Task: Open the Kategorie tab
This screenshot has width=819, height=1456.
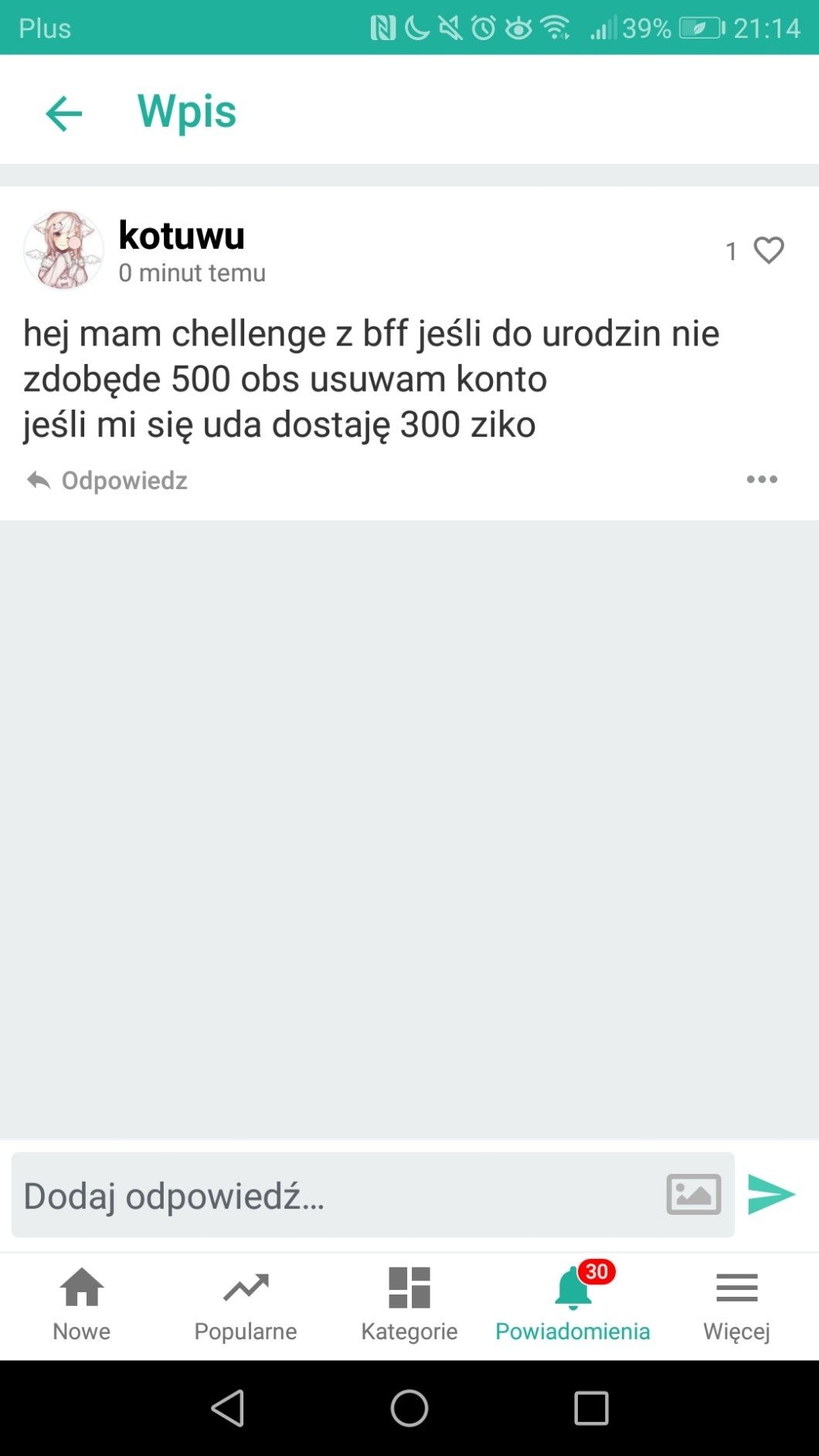Action: (x=409, y=1305)
